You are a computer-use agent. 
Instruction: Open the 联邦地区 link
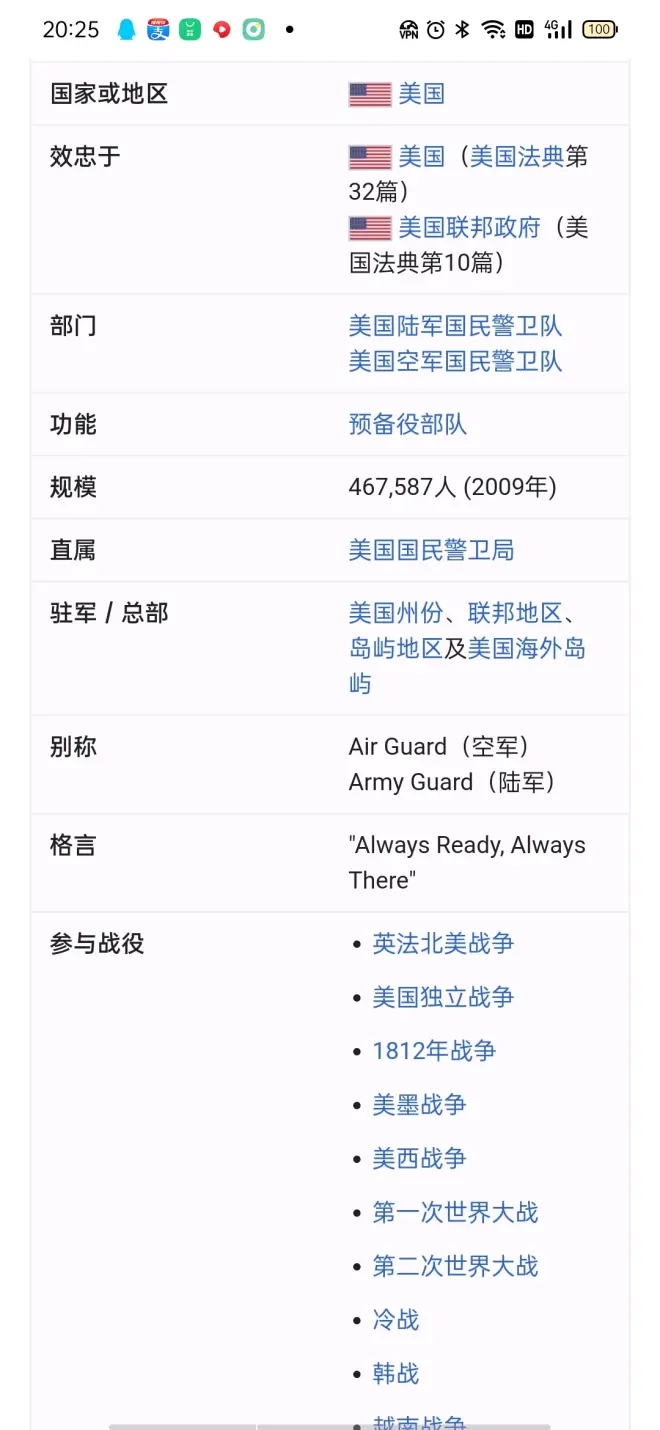pyautogui.click(x=515, y=613)
